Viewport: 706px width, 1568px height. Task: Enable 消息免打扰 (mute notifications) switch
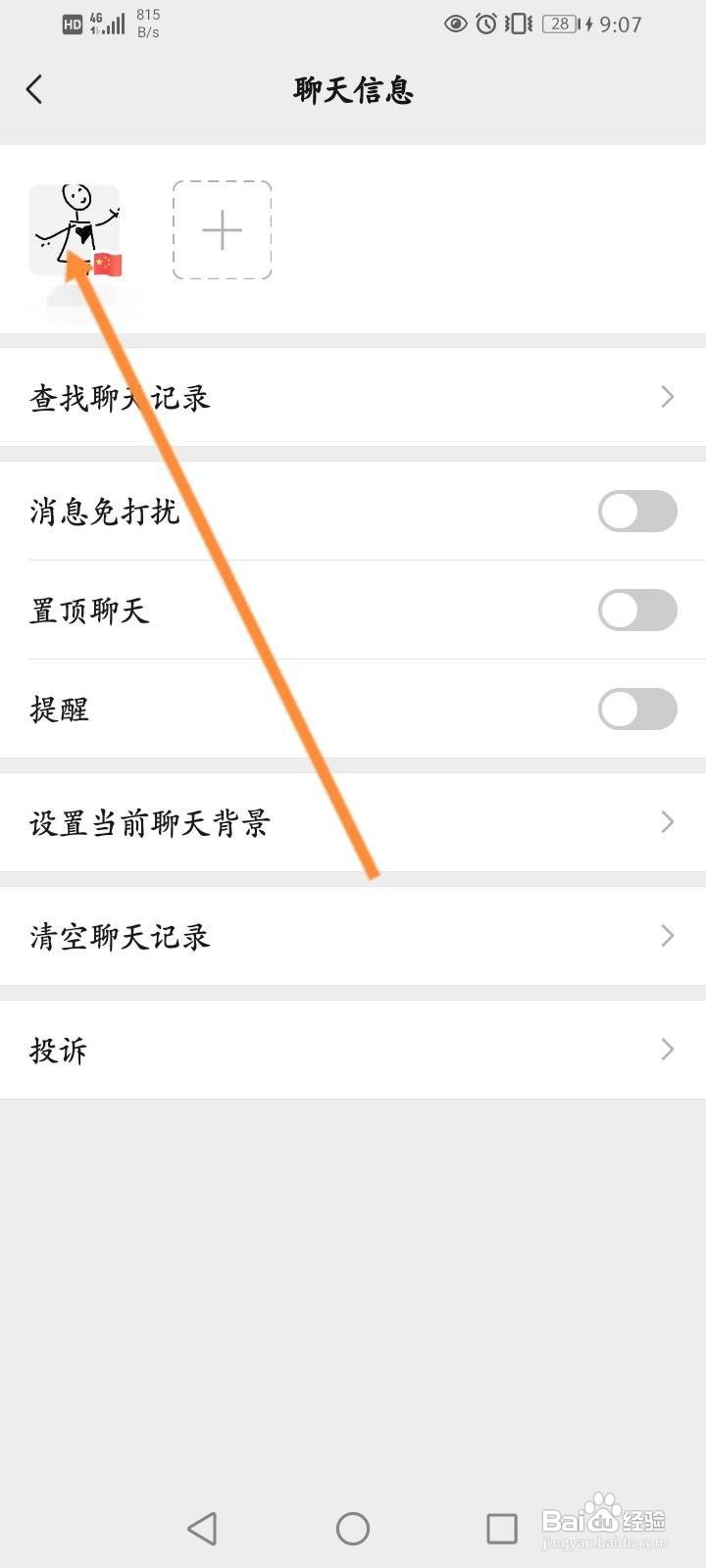637,512
